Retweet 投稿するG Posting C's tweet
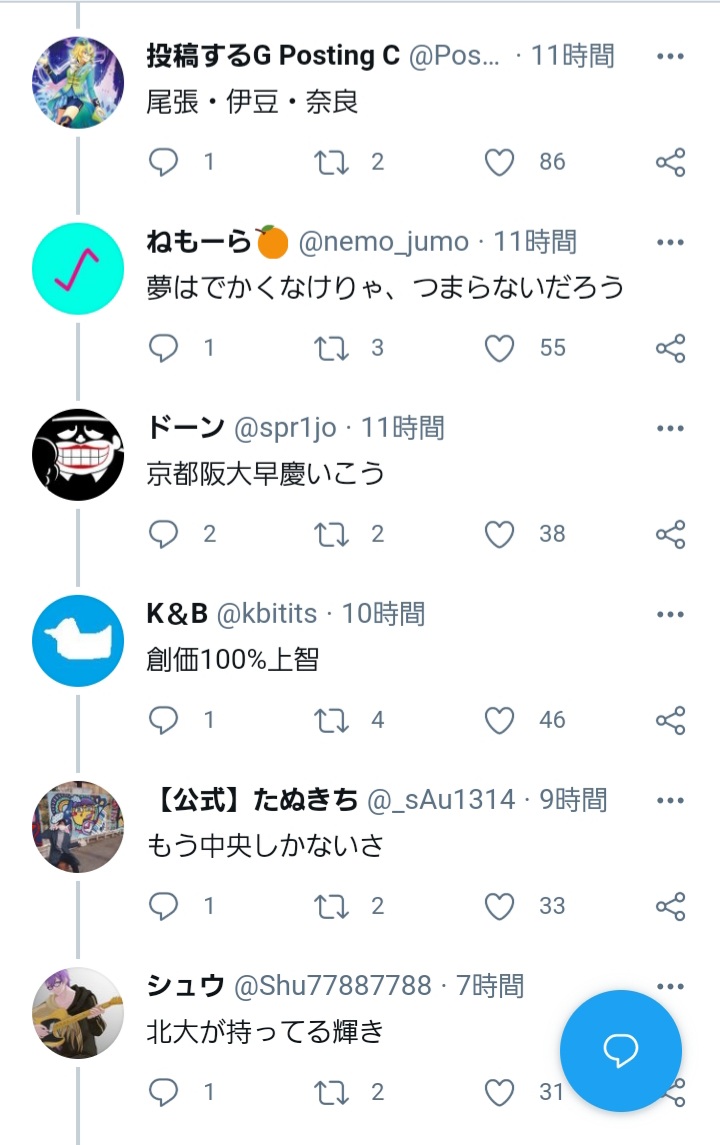720x1145 pixels. [331, 162]
